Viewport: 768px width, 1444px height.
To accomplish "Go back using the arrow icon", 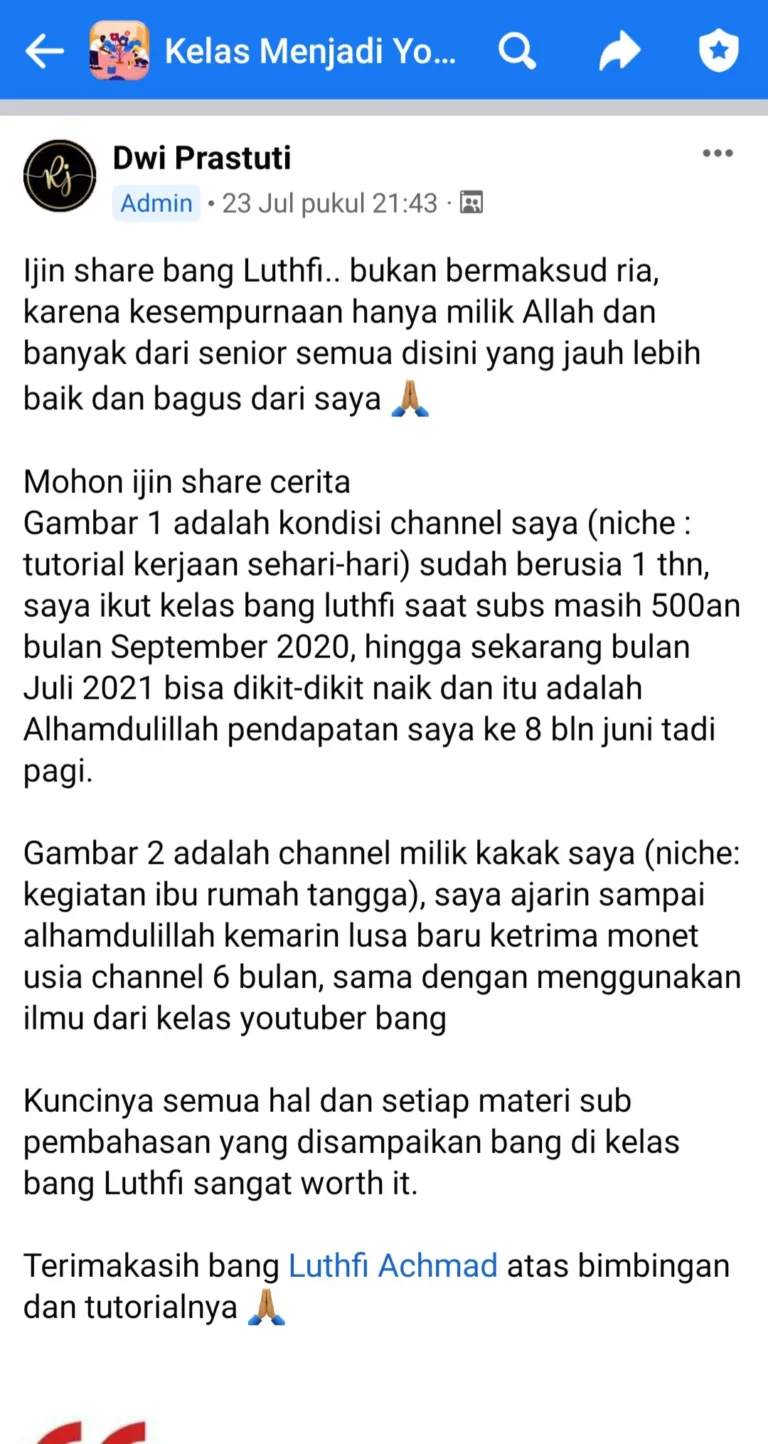I will click(x=44, y=50).
